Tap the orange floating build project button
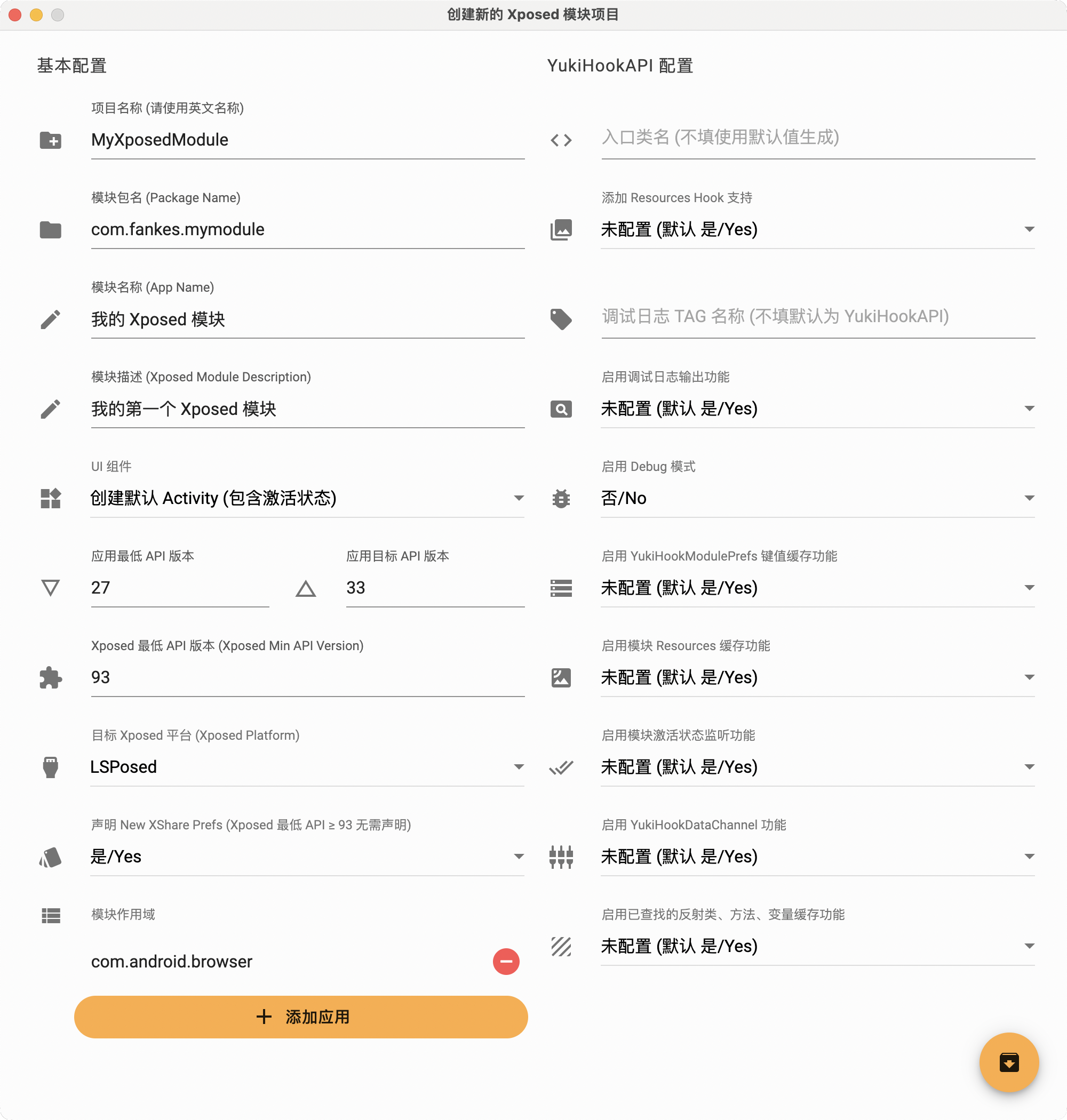Image resolution: width=1067 pixels, height=1120 pixels. [x=1008, y=1062]
